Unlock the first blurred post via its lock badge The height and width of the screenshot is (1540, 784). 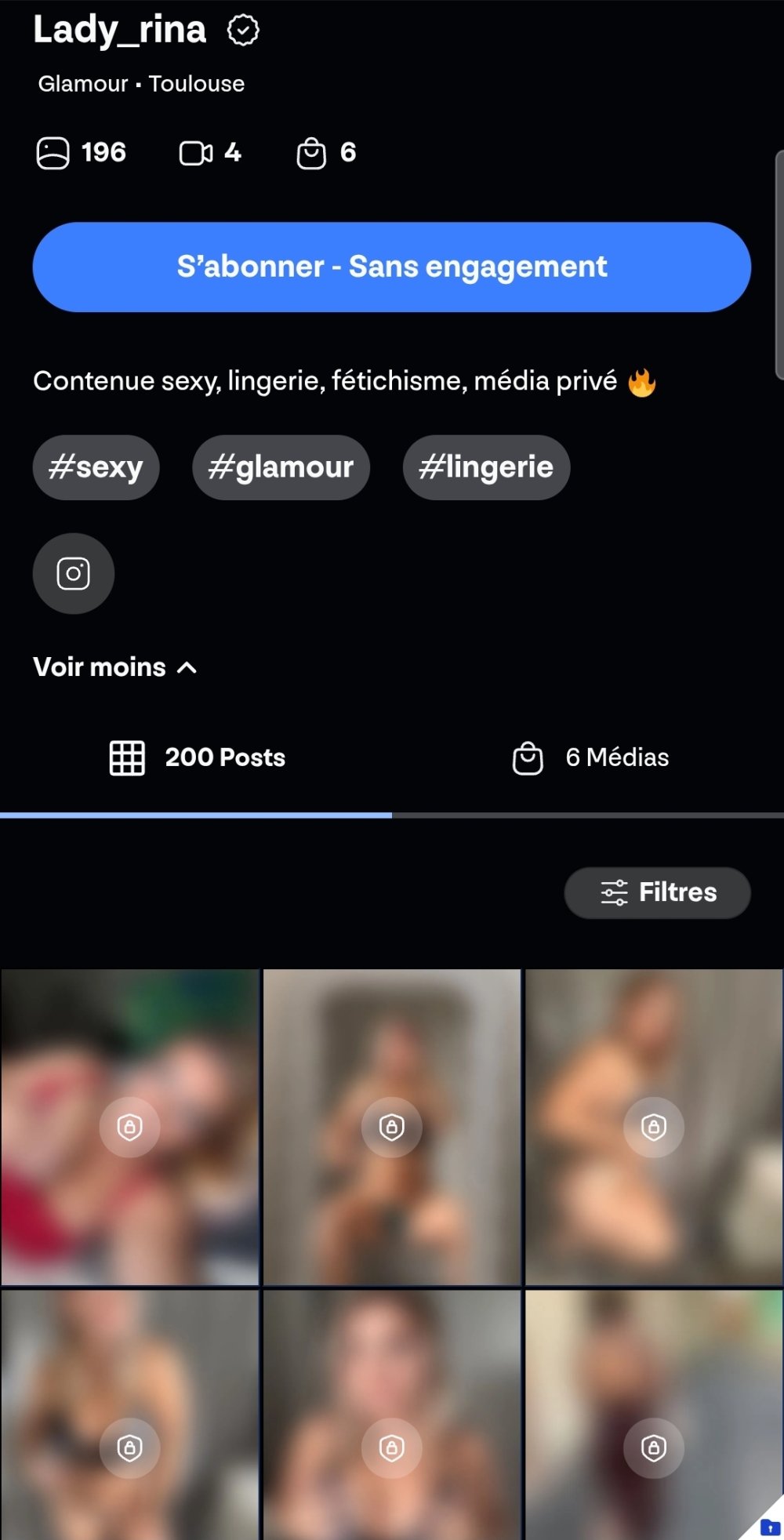coord(129,1127)
